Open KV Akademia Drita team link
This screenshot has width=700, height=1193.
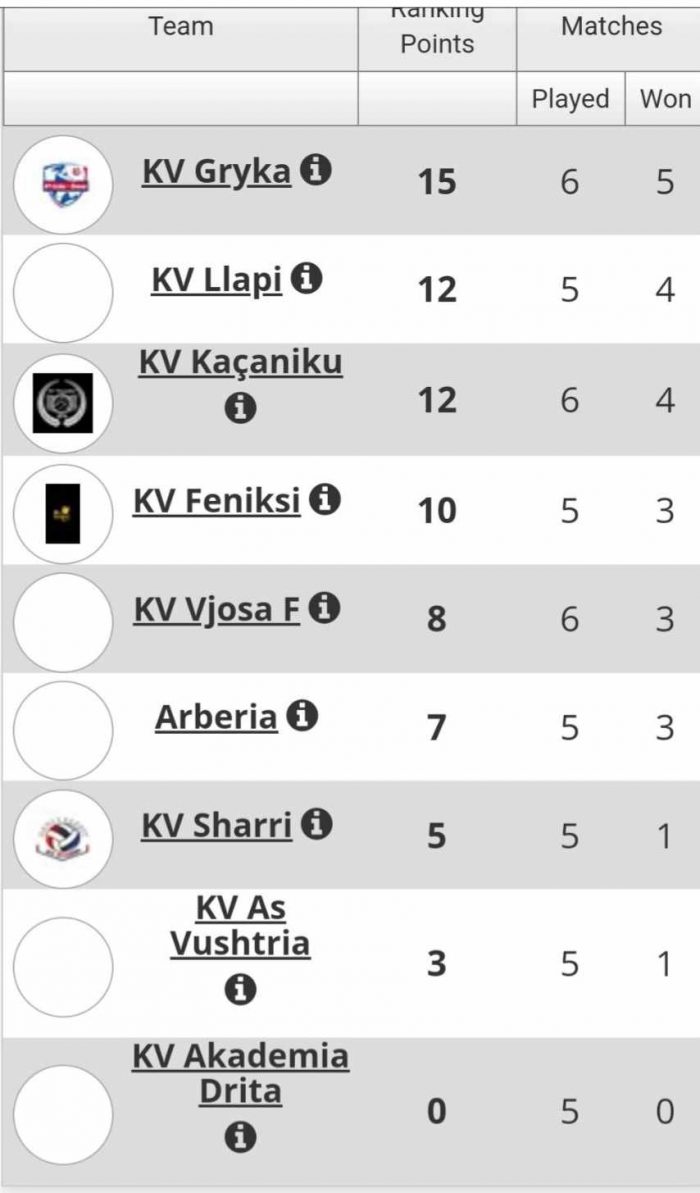tap(240, 1073)
